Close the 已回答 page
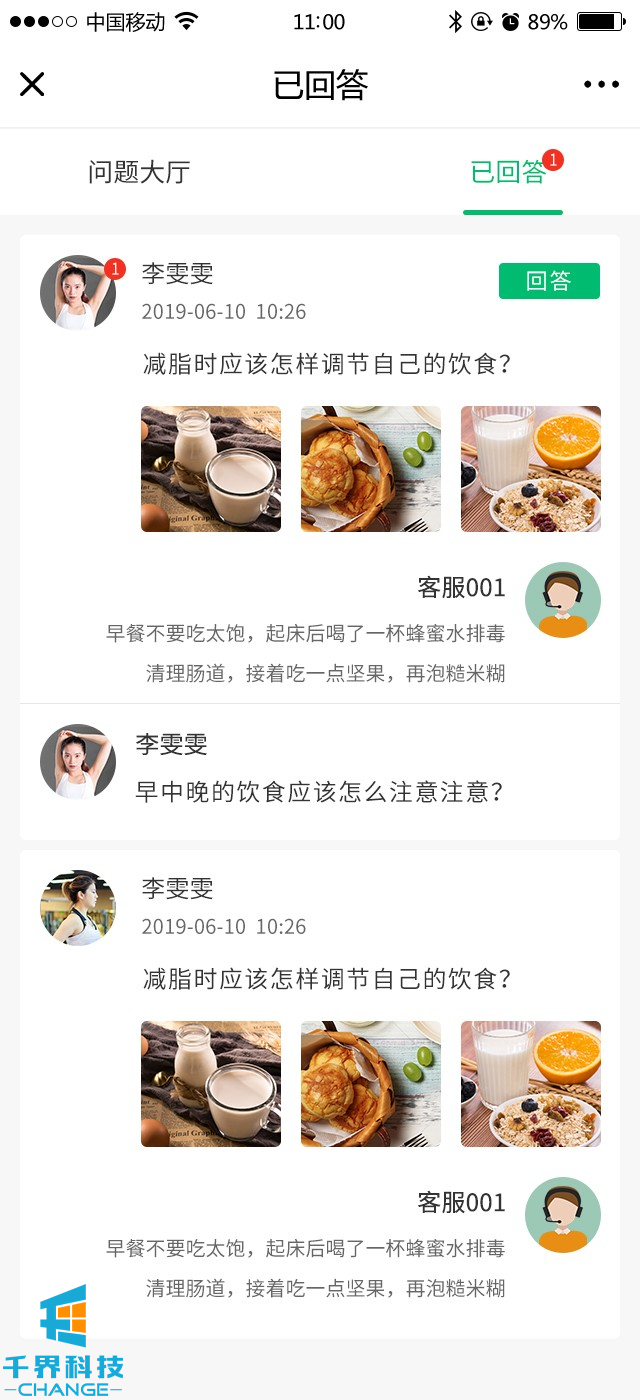This screenshot has height=1400, width=640. (32, 84)
